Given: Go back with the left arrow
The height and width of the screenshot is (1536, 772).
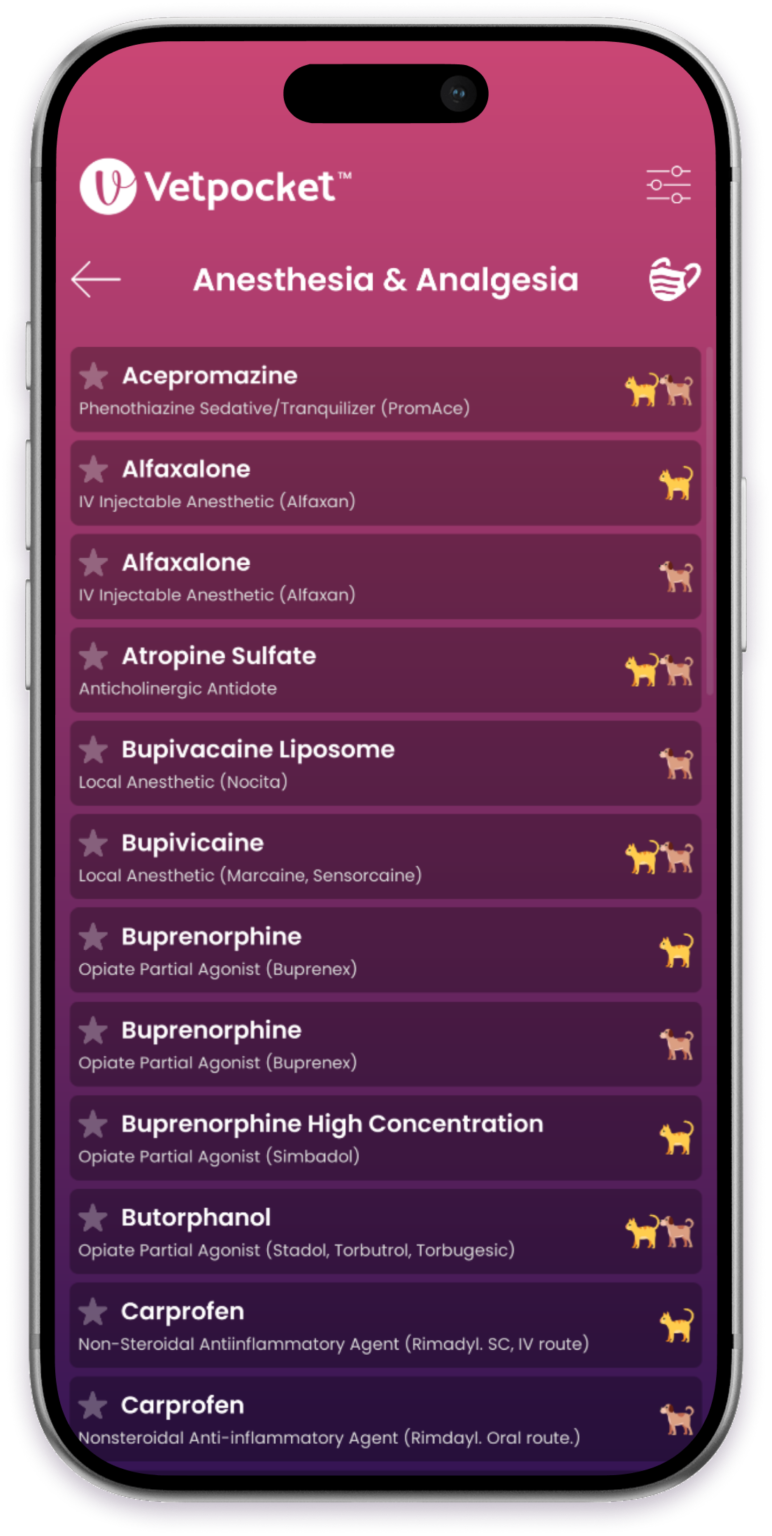Looking at the screenshot, I should coord(96,280).
